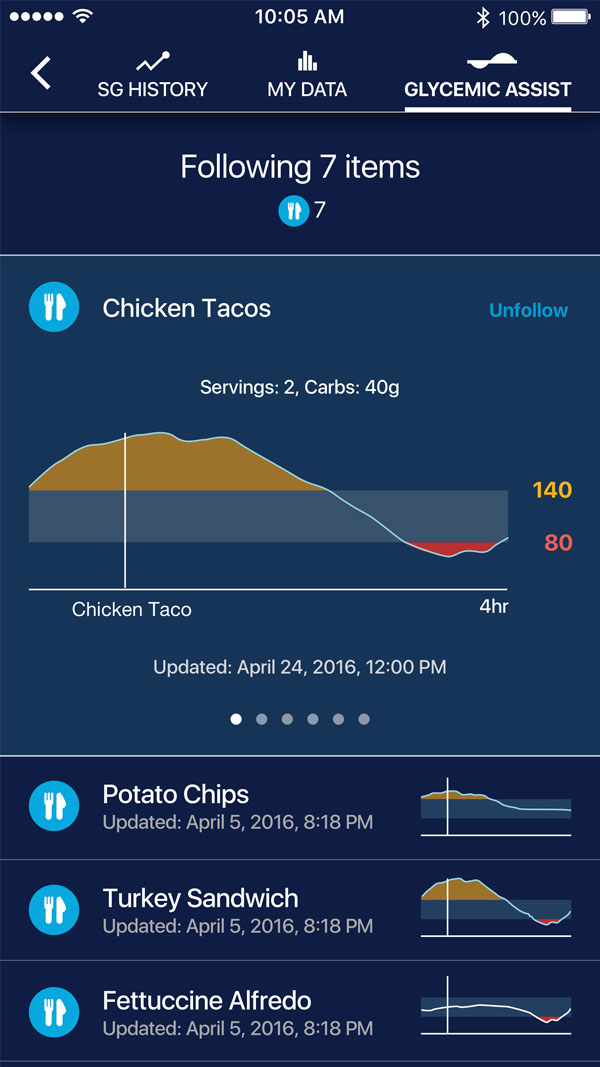Screen dimensions: 600x1067
Task: Jump to the second page dot
Action: 262,719
